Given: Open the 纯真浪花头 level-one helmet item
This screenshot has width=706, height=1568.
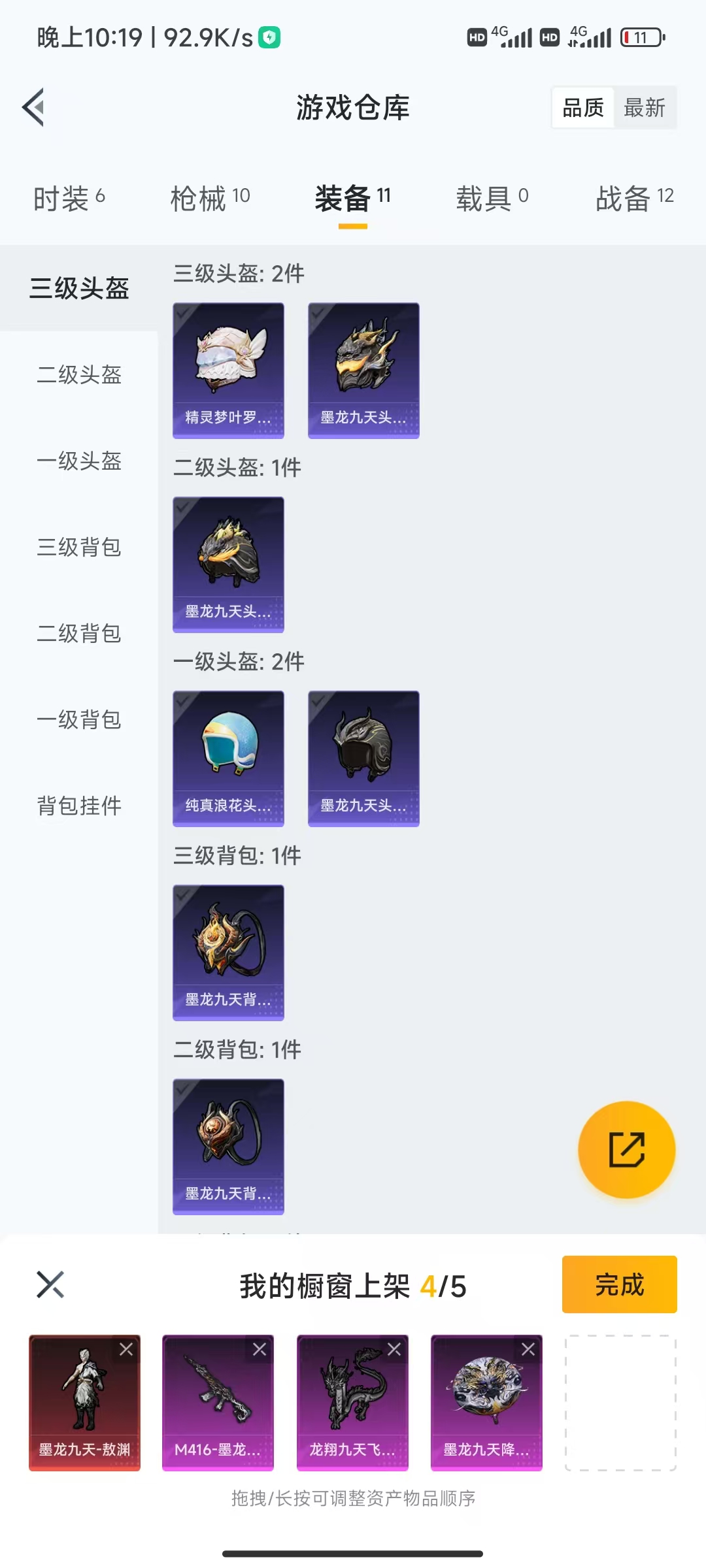Looking at the screenshot, I should [228, 758].
